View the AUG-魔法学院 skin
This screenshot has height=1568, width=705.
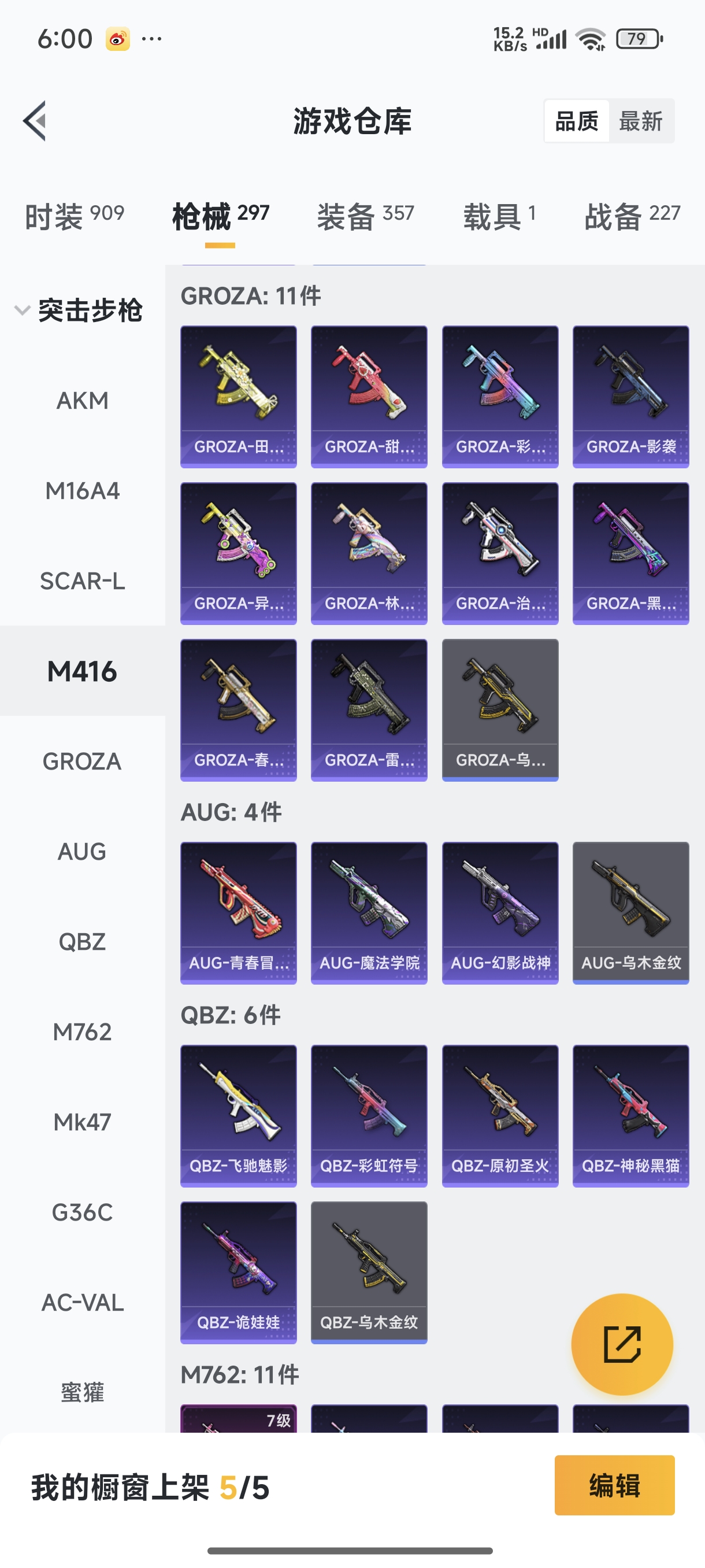(x=369, y=912)
